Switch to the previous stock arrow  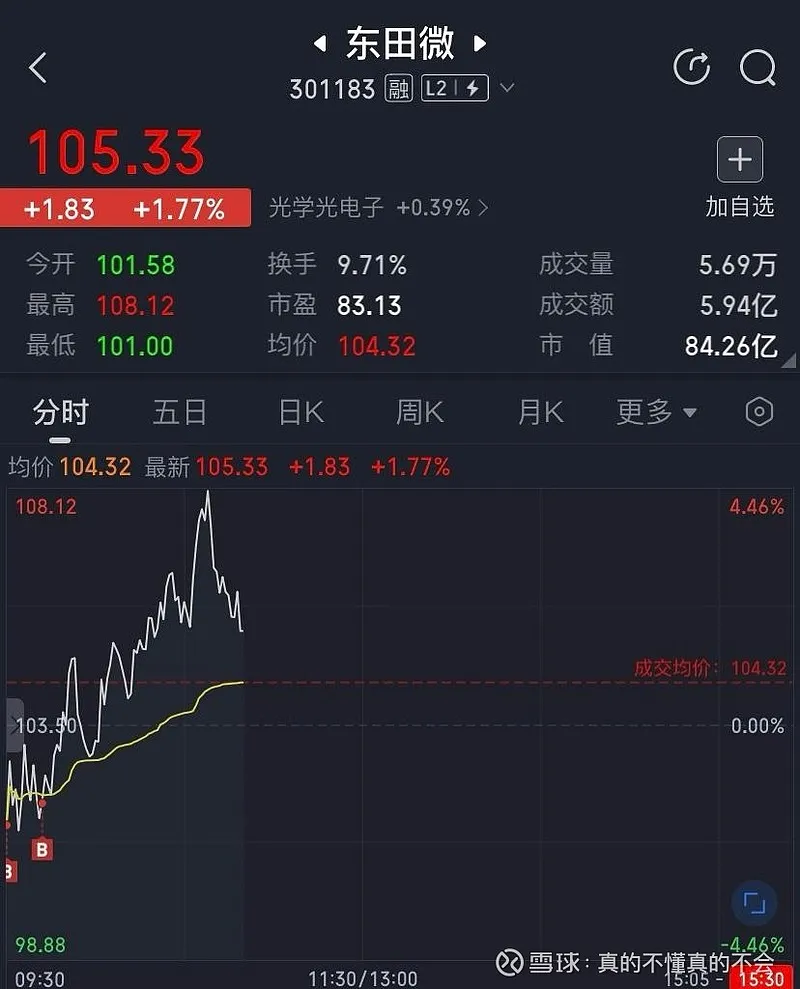tap(320, 44)
